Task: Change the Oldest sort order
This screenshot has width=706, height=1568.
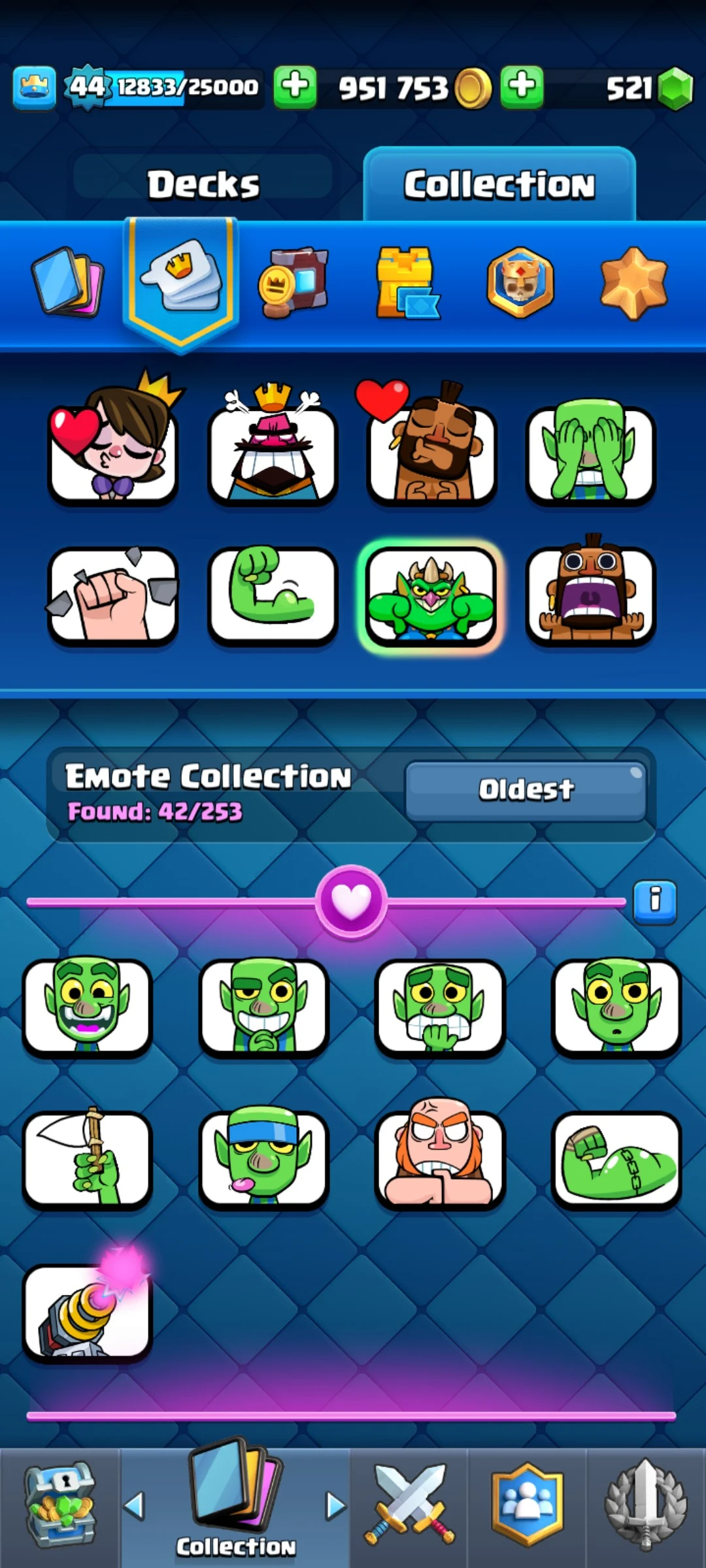Action: coord(526,790)
